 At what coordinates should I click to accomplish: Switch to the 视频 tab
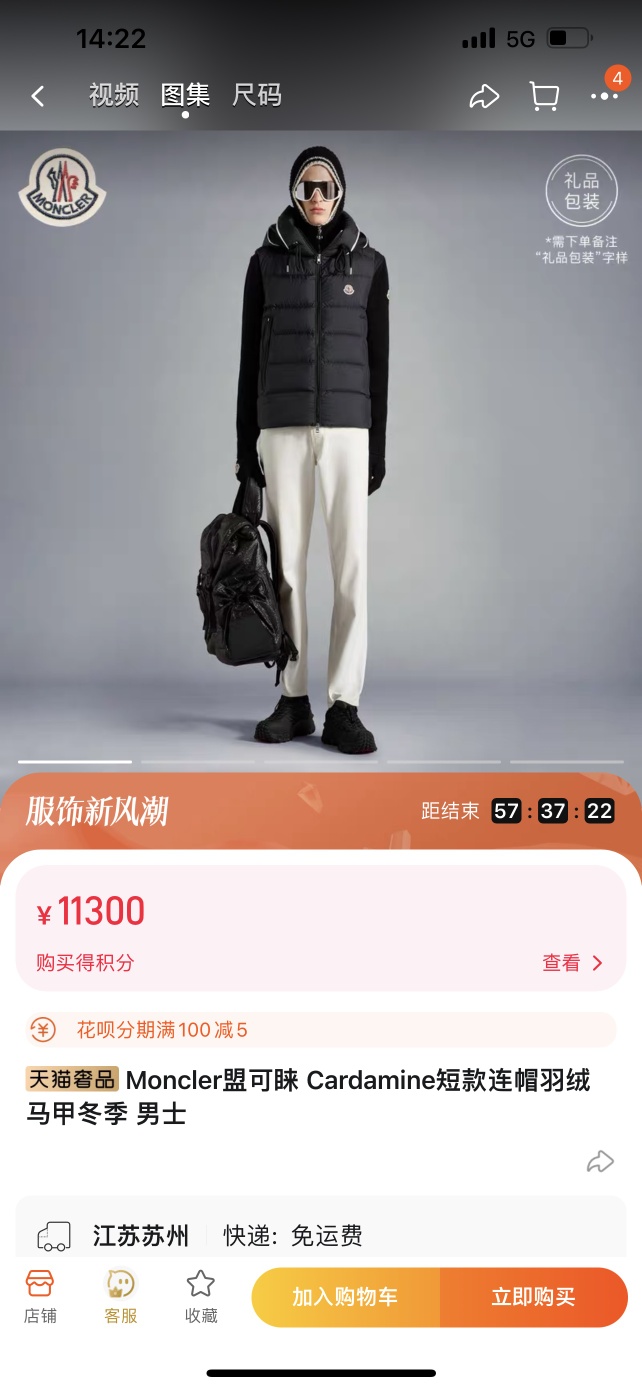click(114, 96)
